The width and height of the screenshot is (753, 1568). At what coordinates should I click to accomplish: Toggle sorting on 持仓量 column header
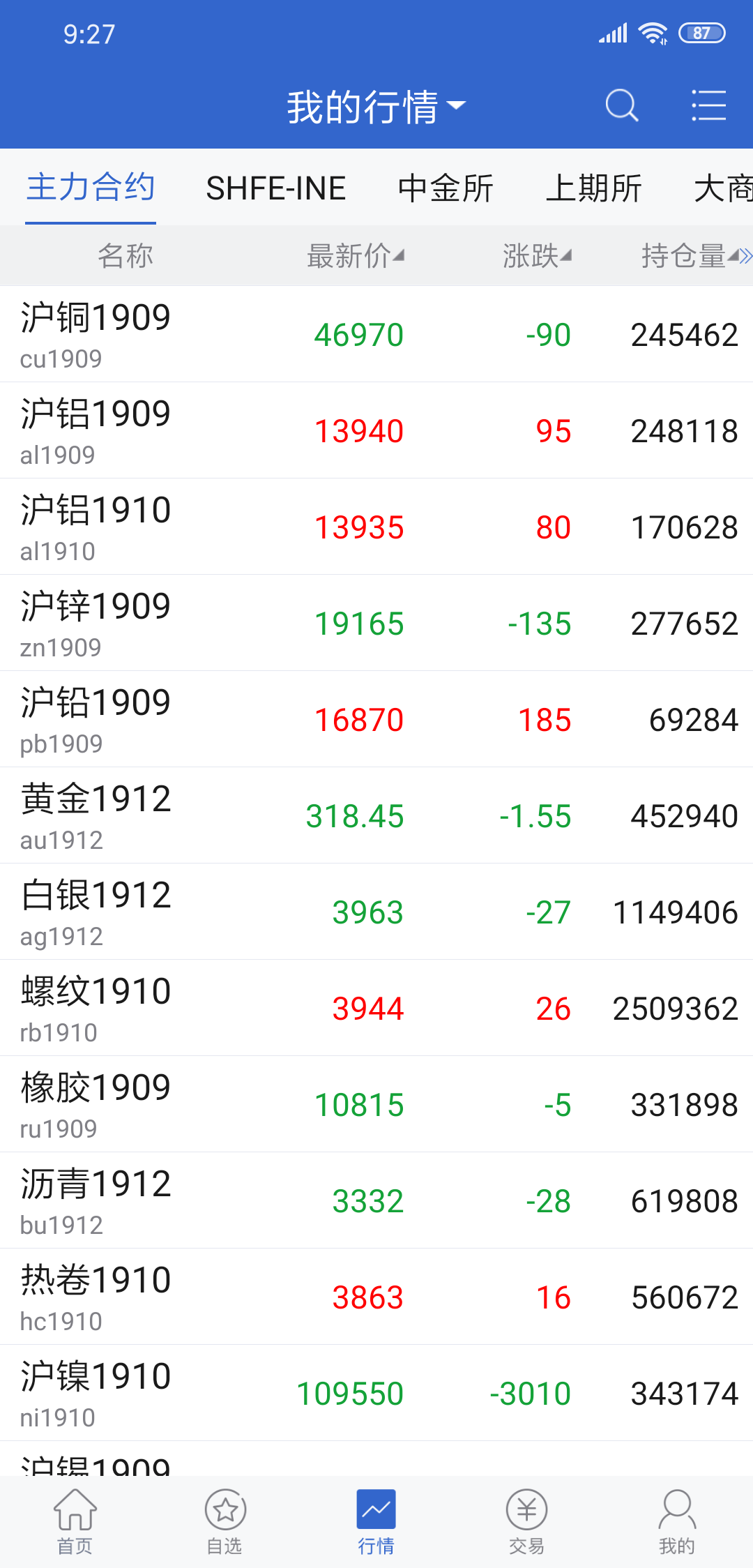(685, 256)
